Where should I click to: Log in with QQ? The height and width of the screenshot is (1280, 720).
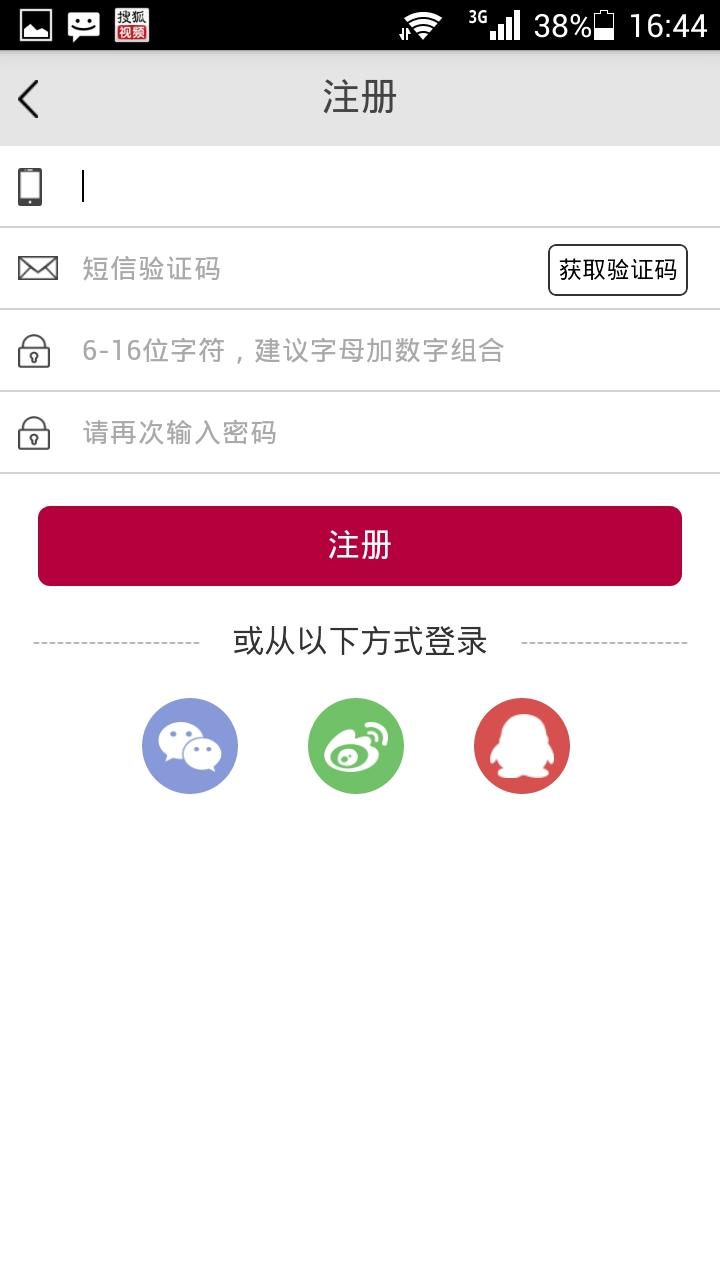[521, 745]
